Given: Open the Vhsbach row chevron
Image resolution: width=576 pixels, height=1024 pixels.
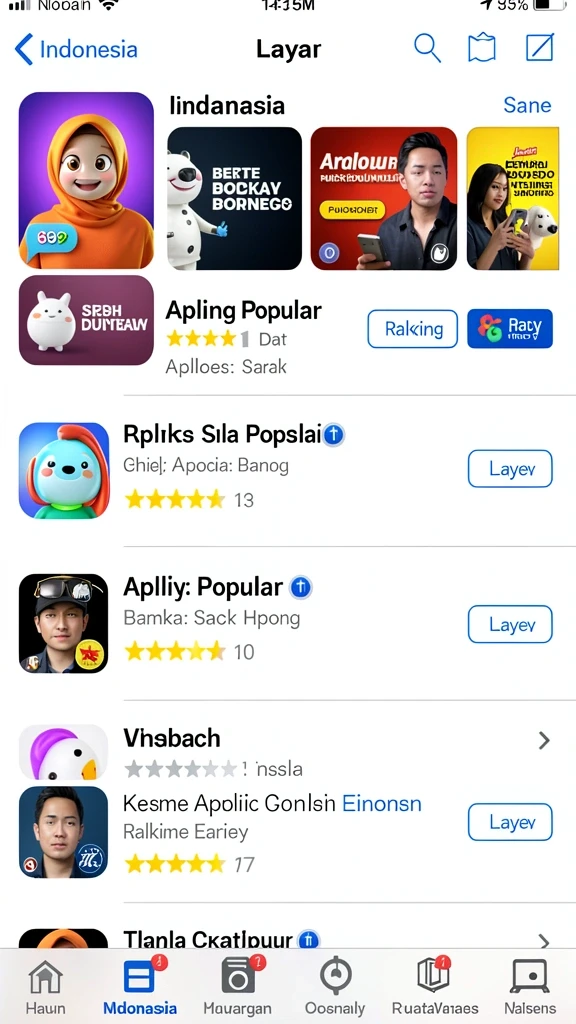Looking at the screenshot, I should (543, 740).
